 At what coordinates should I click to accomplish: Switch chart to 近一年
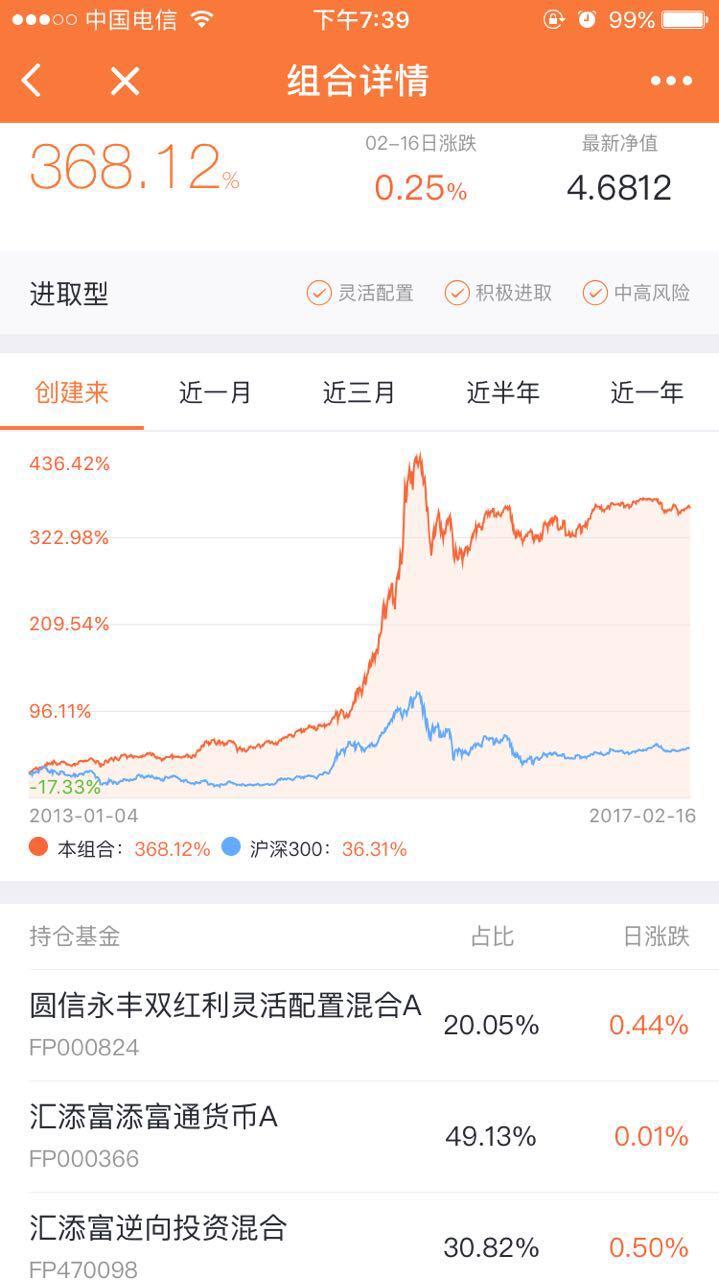(647, 393)
